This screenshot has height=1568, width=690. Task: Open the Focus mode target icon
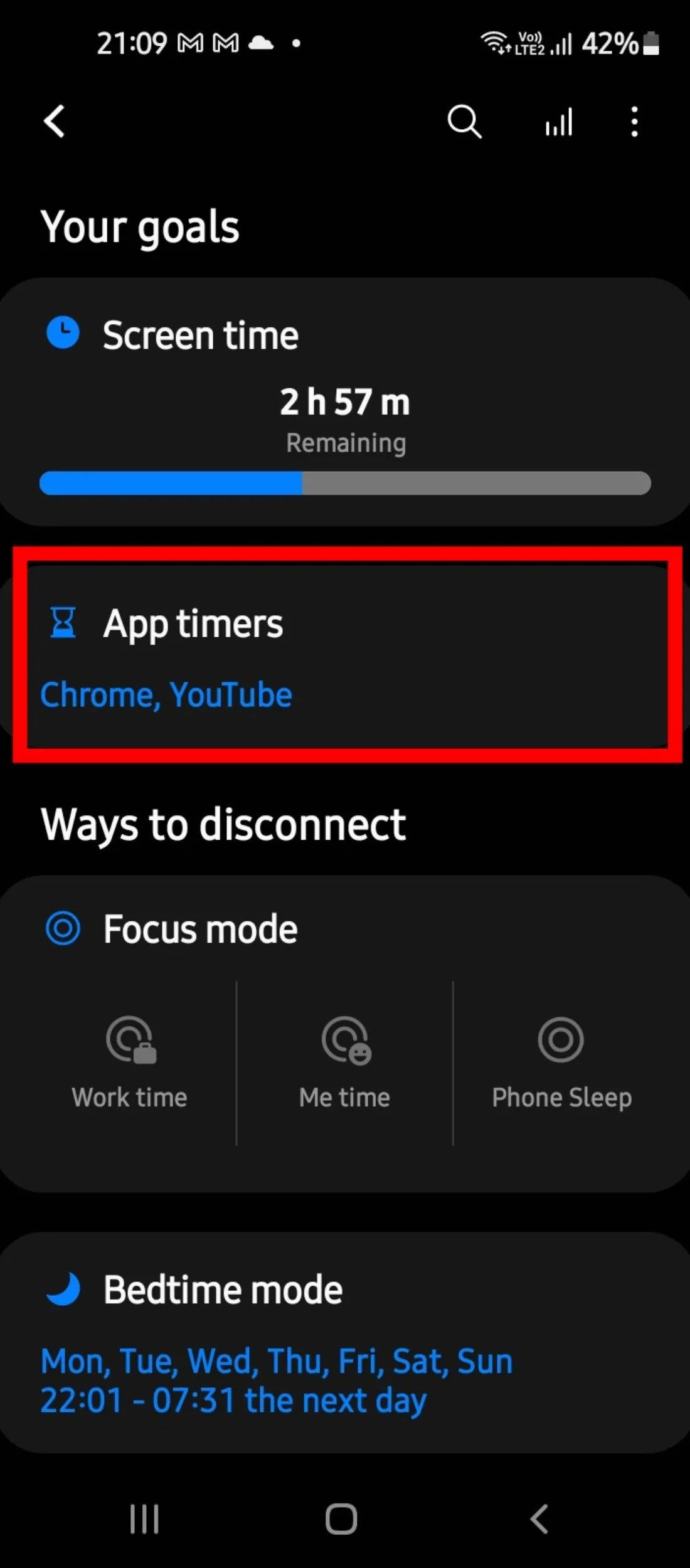pos(62,928)
